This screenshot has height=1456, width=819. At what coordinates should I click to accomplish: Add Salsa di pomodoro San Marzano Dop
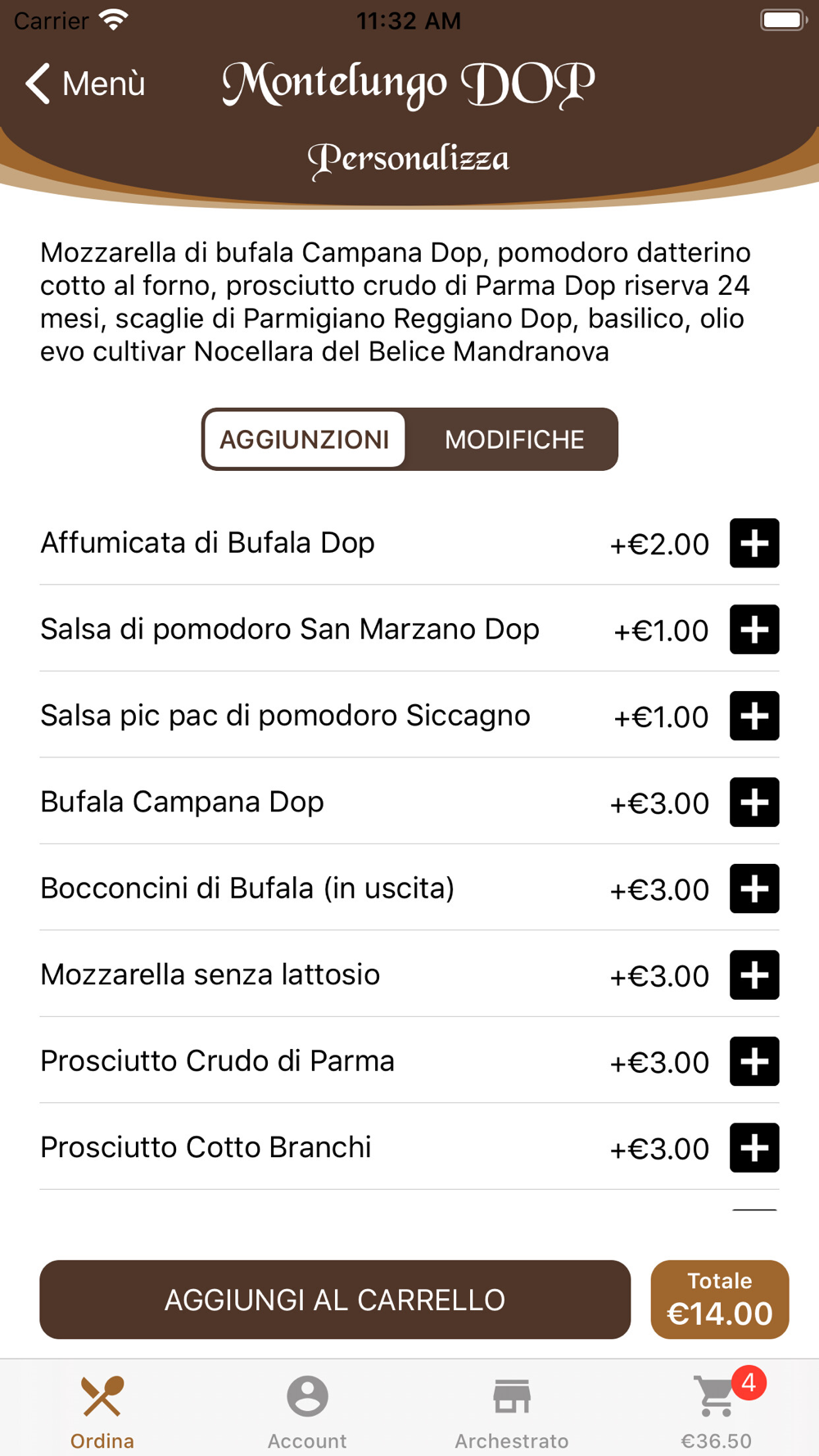coord(754,630)
